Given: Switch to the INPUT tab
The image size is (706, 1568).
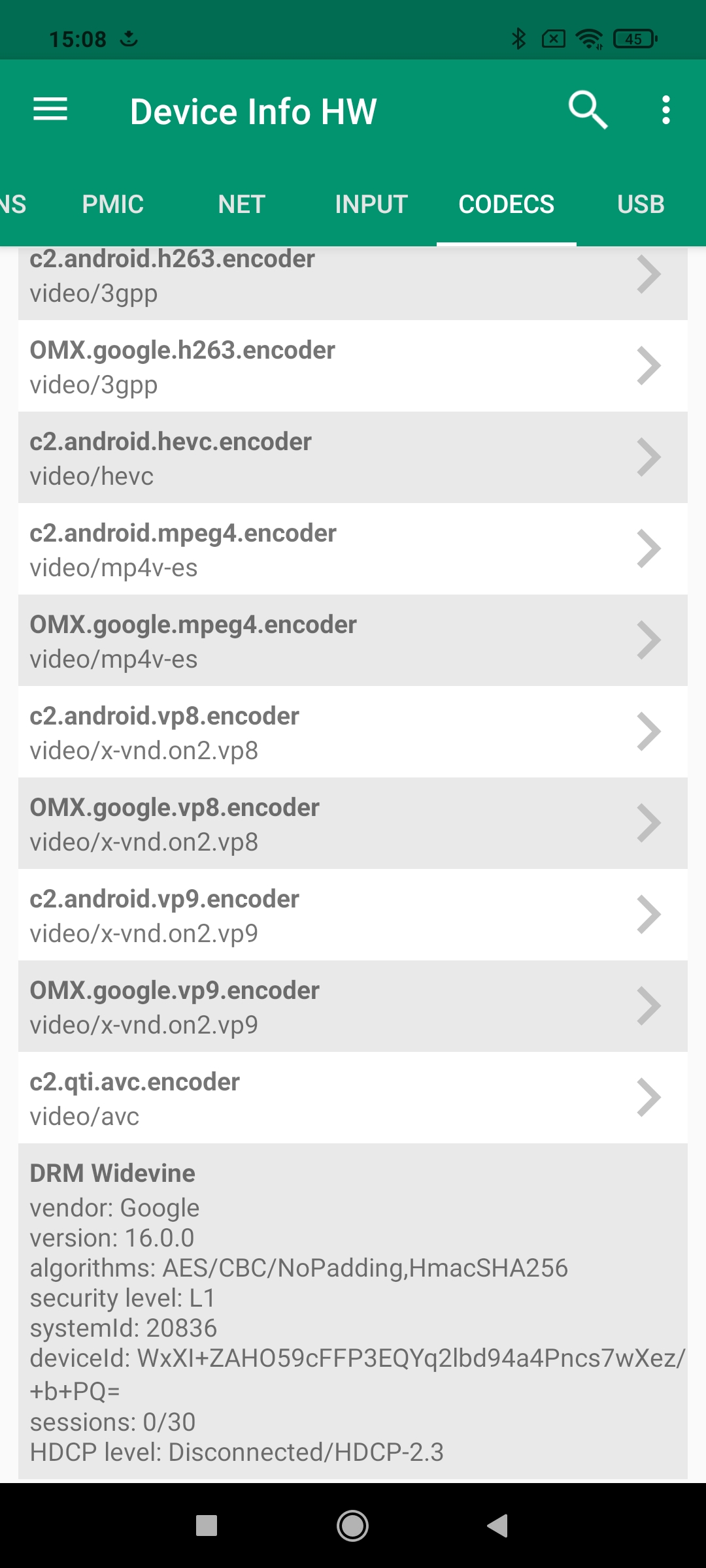Looking at the screenshot, I should tap(371, 204).
